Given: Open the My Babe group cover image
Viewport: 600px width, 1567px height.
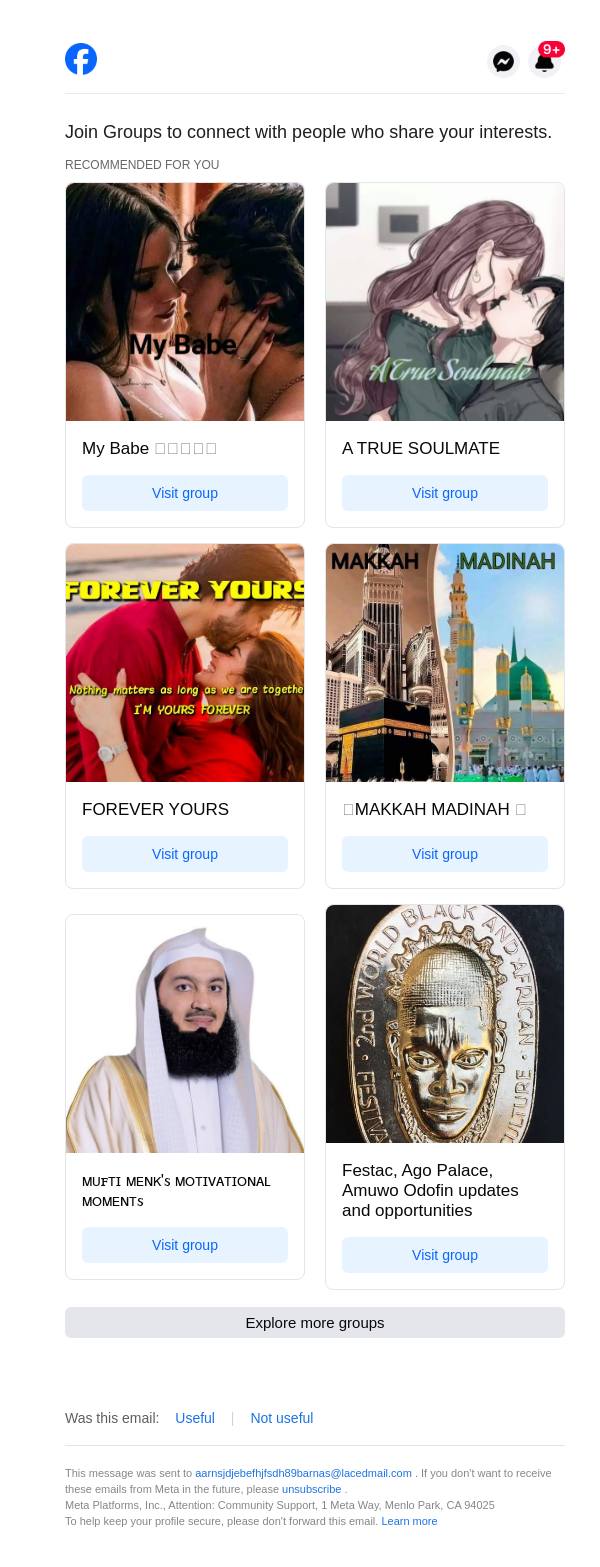Looking at the screenshot, I should [x=185, y=302].
